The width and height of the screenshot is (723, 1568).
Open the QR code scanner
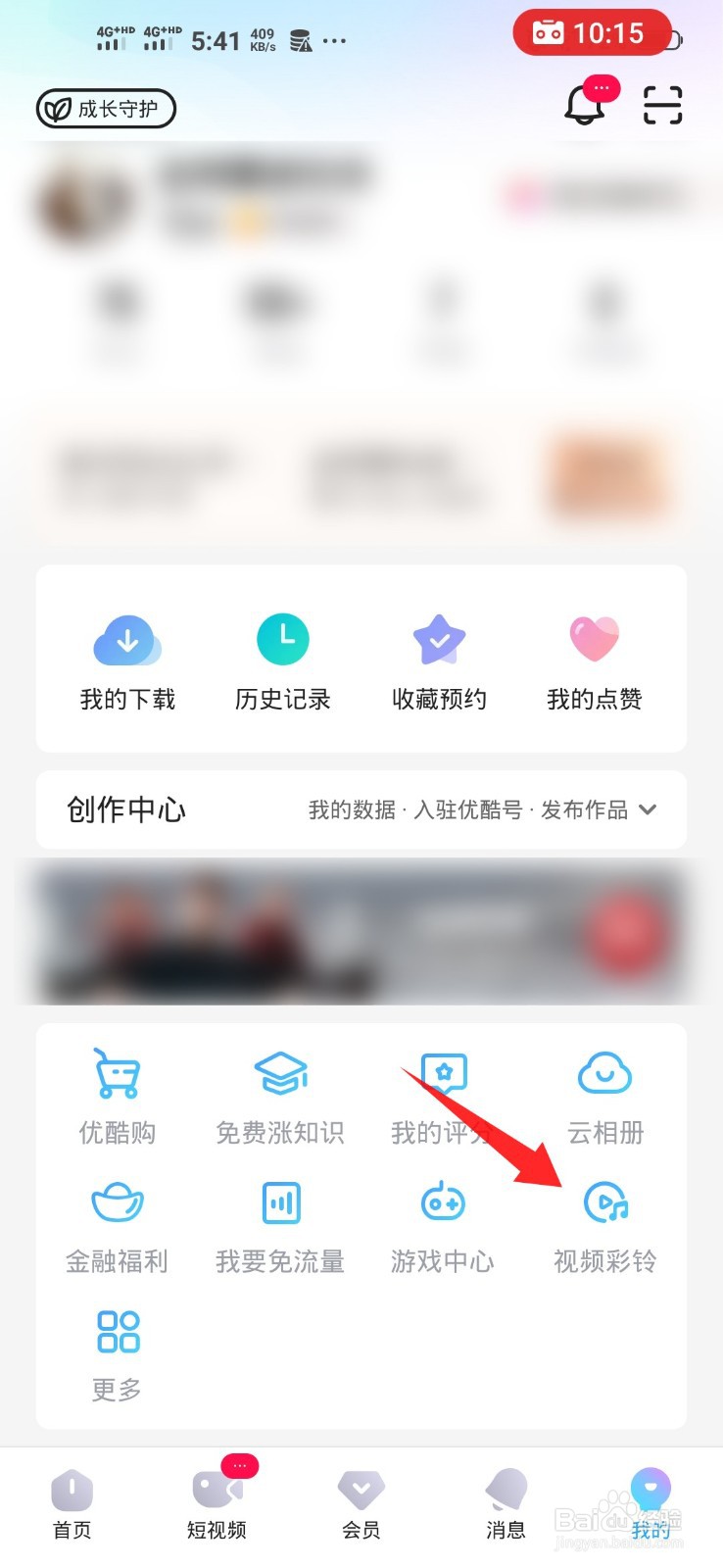[x=661, y=104]
